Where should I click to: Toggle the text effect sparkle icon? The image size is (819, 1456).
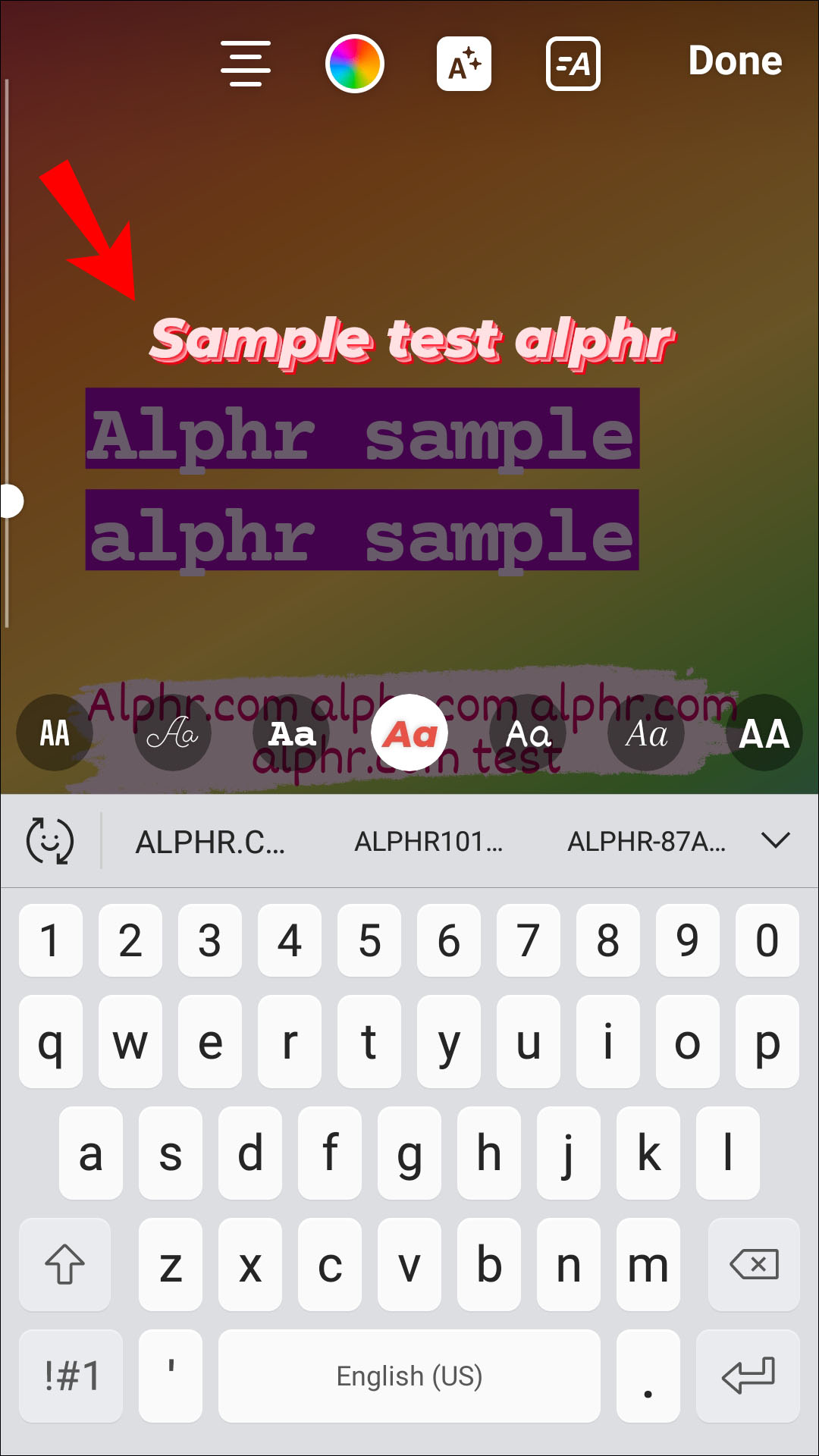click(x=463, y=64)
